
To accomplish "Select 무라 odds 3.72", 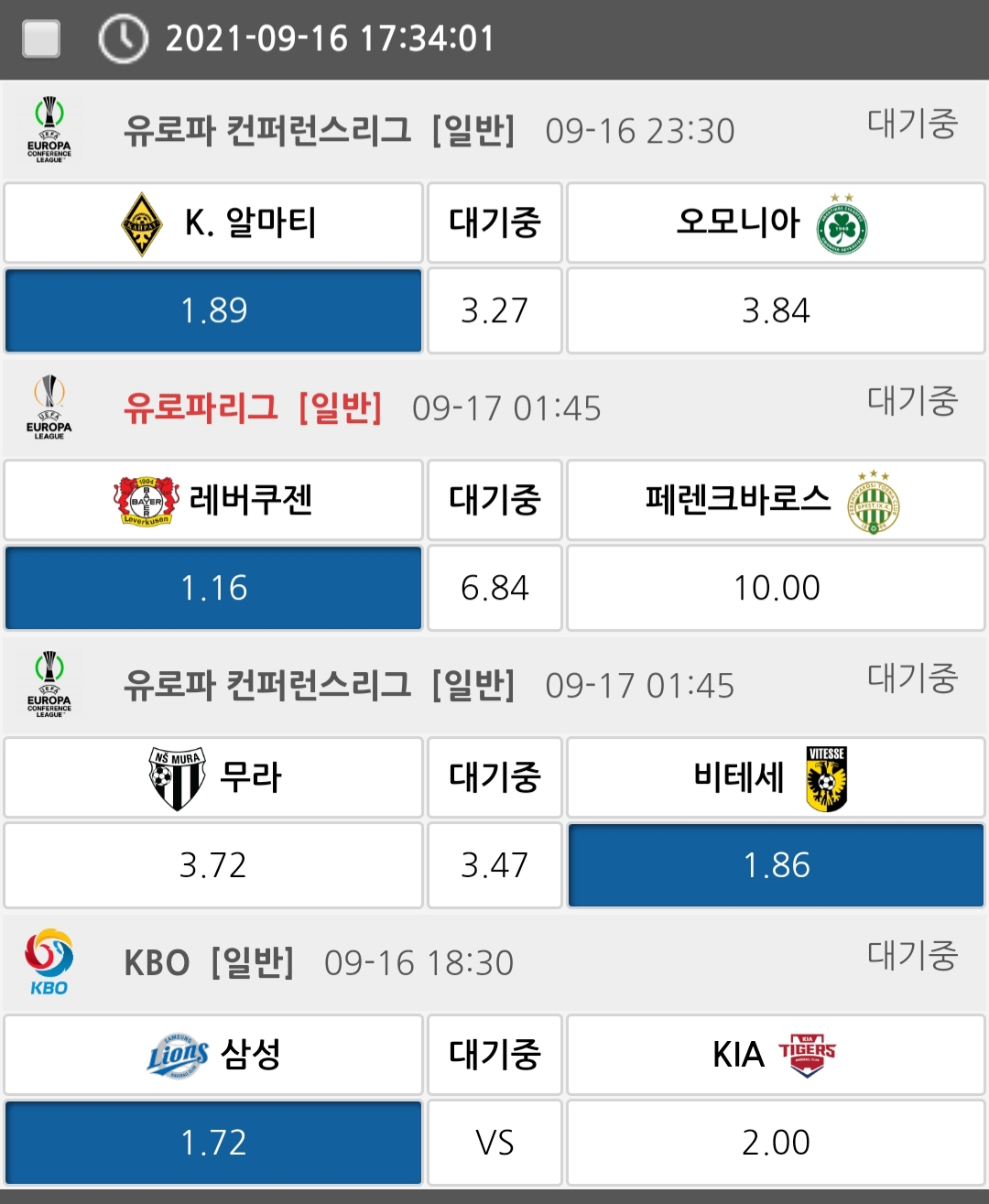I will 213,865.
